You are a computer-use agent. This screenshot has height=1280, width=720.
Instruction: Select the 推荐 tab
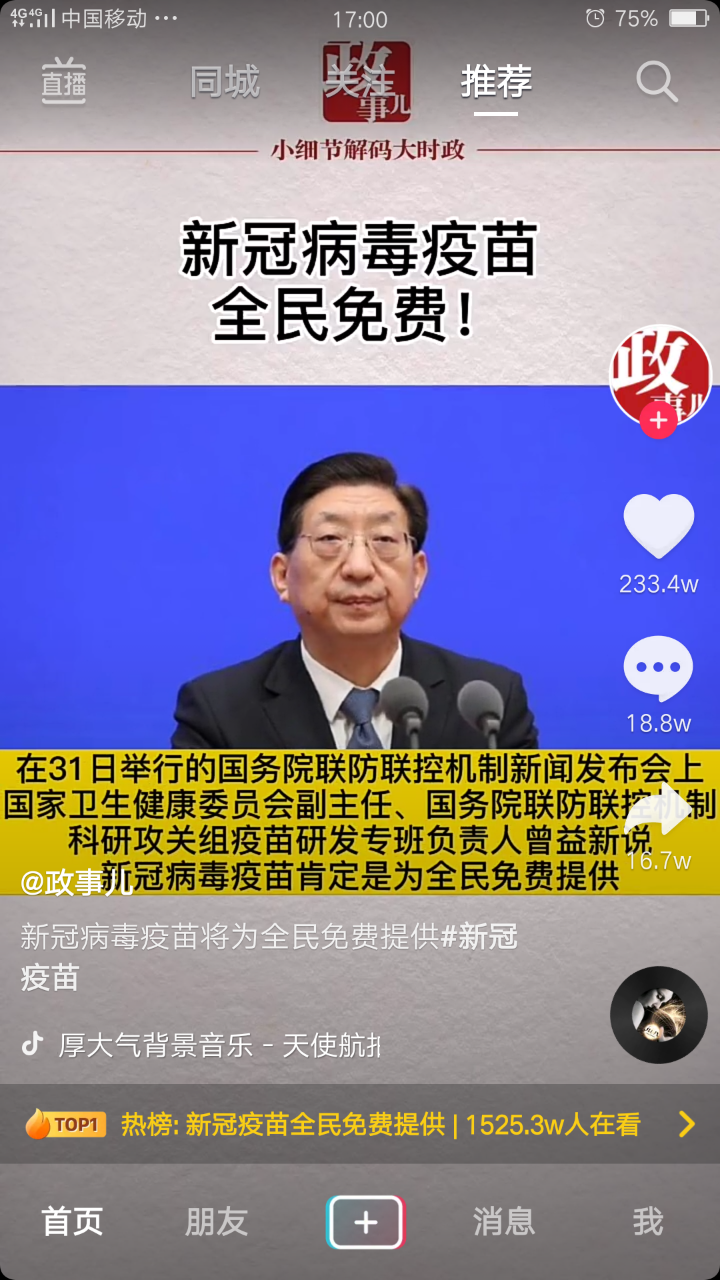click(496, 82)
